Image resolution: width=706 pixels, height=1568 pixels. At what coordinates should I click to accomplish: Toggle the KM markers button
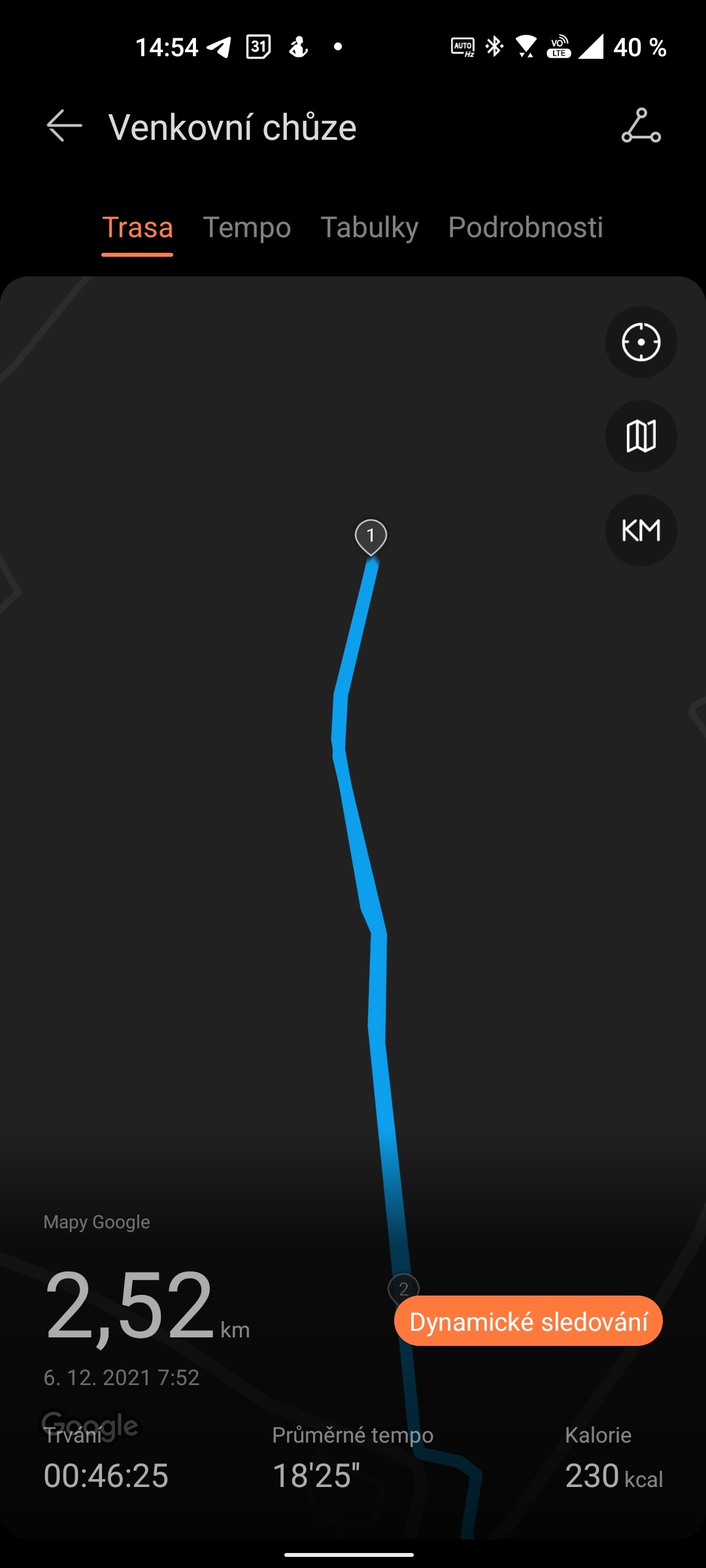(x=641, y=530)
